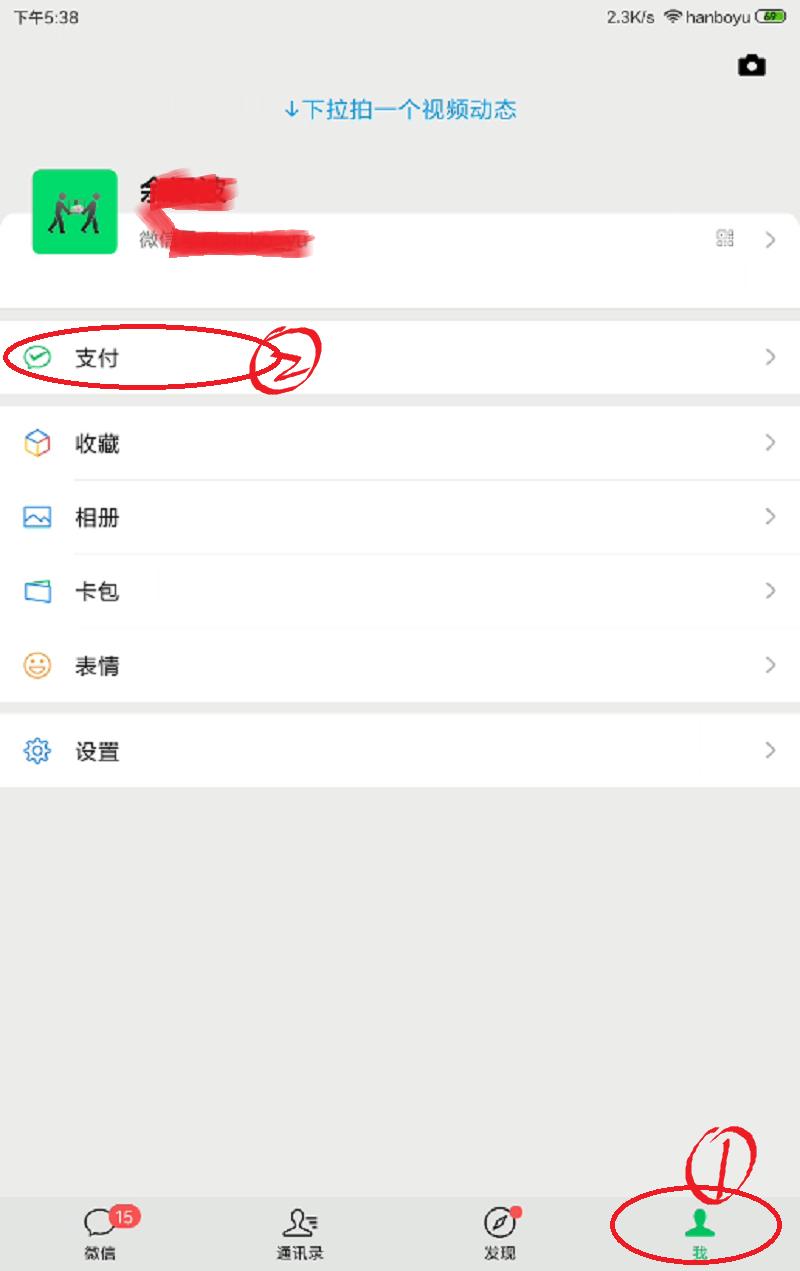Select the 我 (Me) tab
The width and height of the screenshot is (800, 1271).
(x=700, y=1232)
